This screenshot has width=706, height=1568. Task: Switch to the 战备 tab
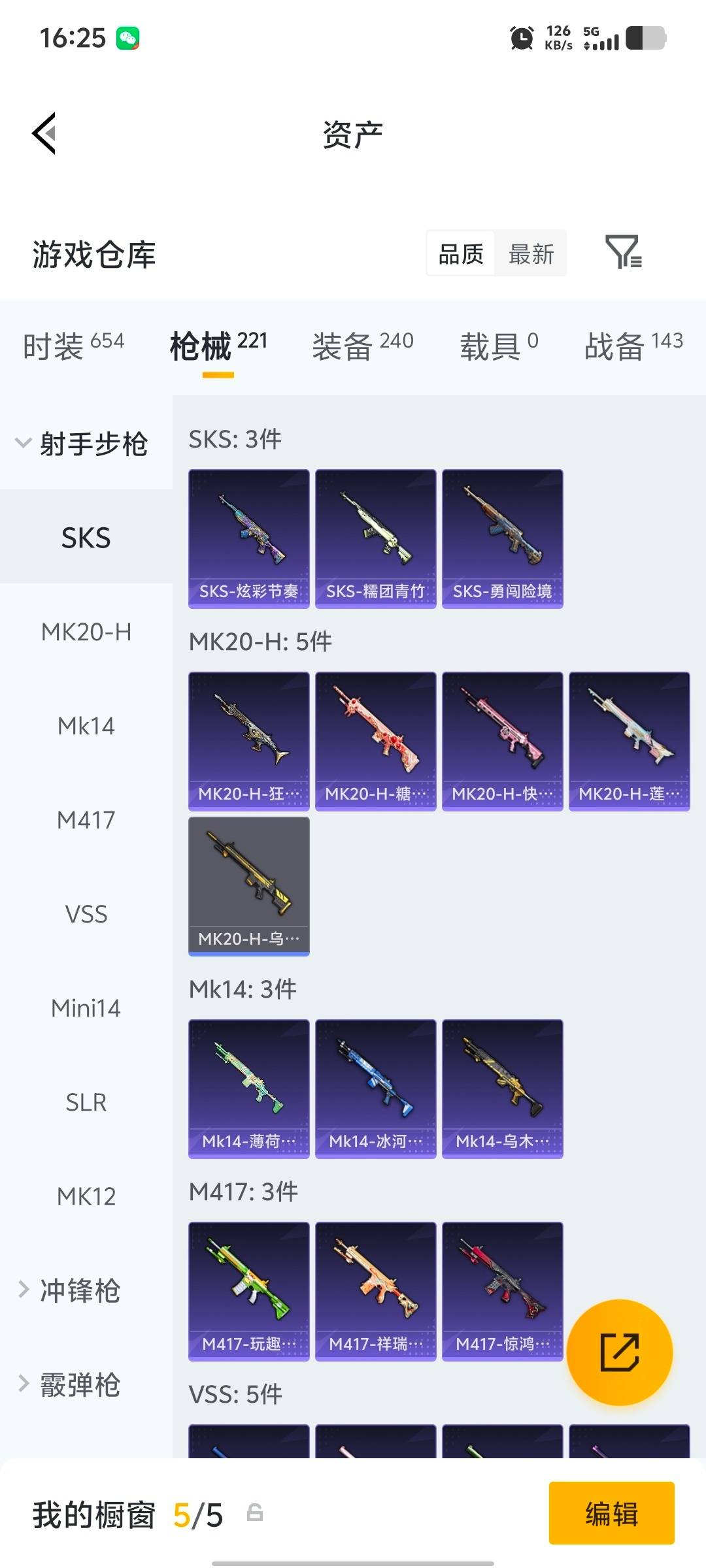coord(633,345)
